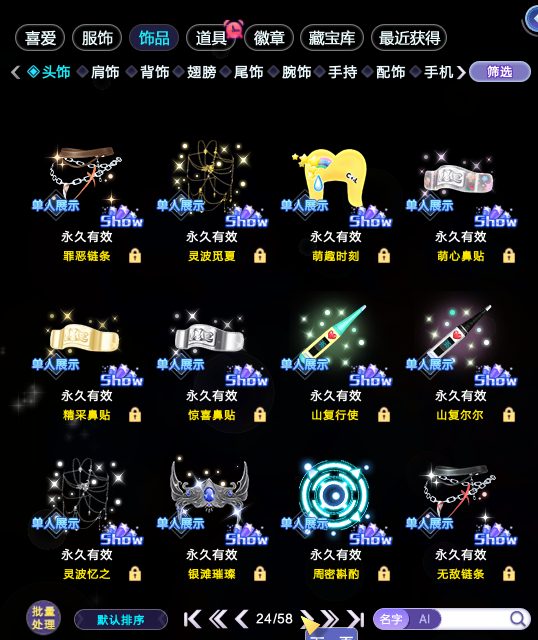This screenshot has width=538, height=640.
Task: Select the 肩饰 subcategory
Action: [x=104, y=72]
